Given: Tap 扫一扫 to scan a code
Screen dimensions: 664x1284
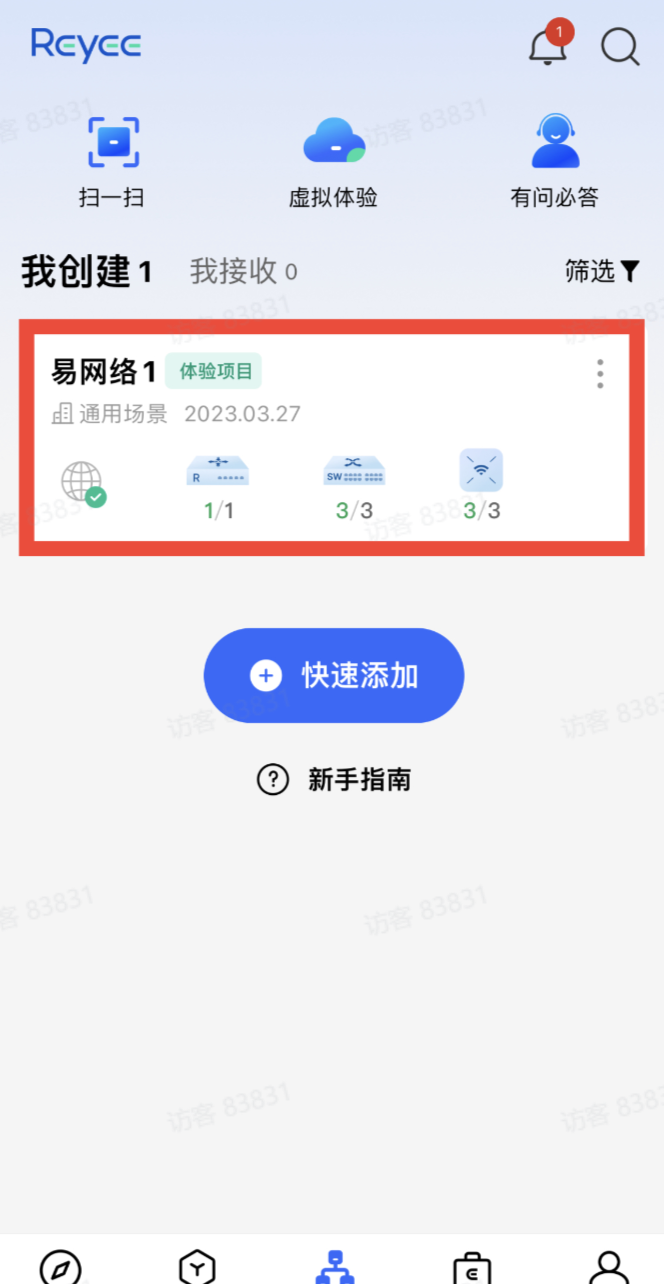Looking at the screenshot, I should 112,162.
